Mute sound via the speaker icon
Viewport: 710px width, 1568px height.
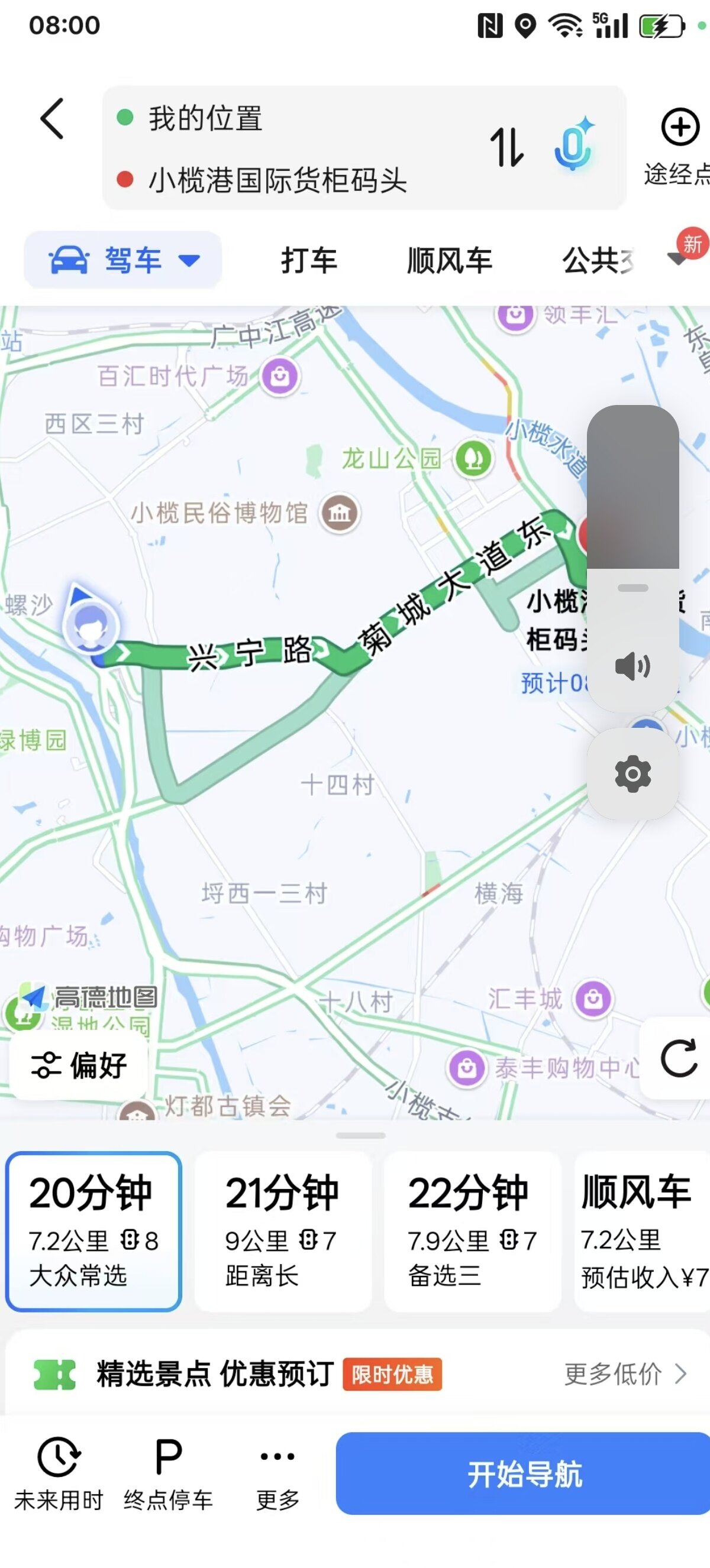pyautogui.click(x=632, y=666)
